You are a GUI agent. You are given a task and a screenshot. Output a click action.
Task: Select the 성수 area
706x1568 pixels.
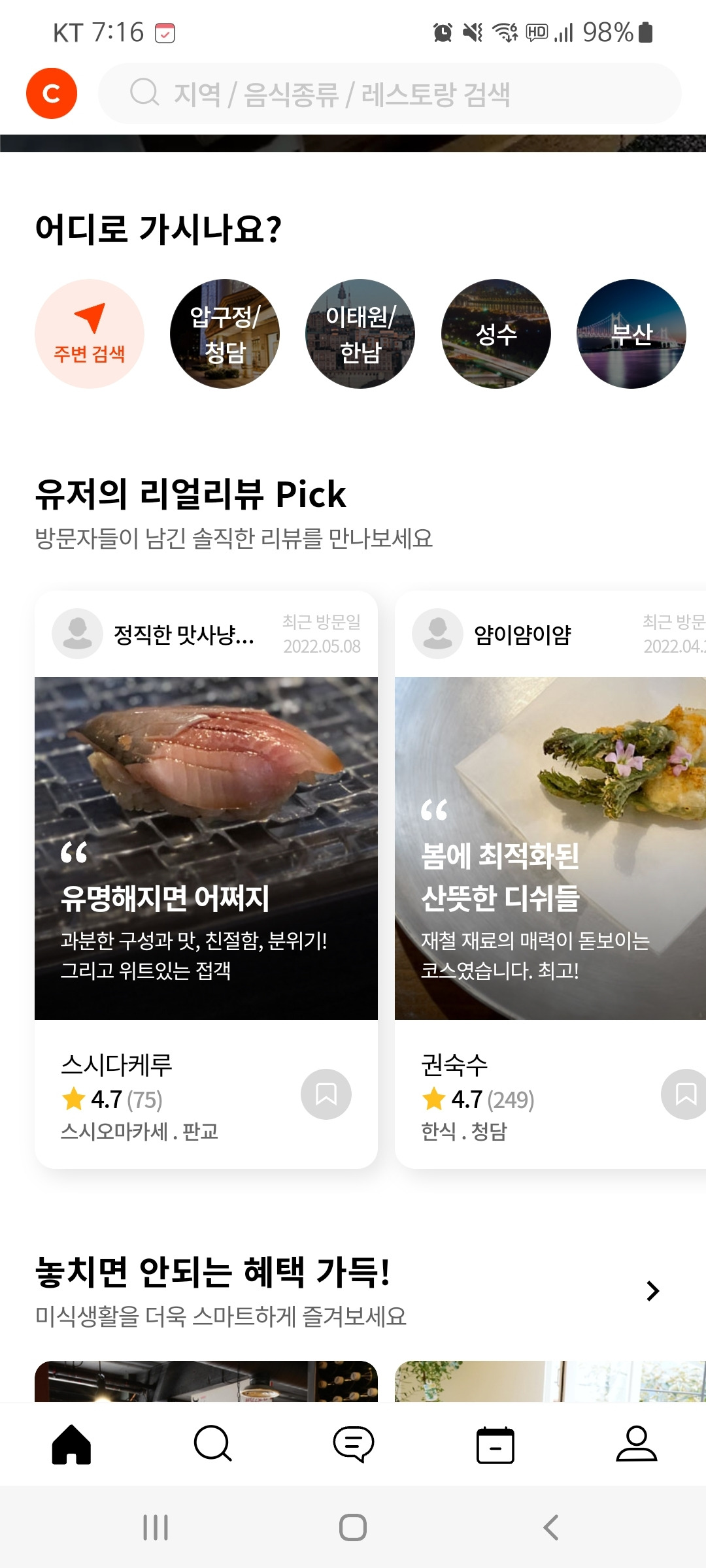point(496,334)
